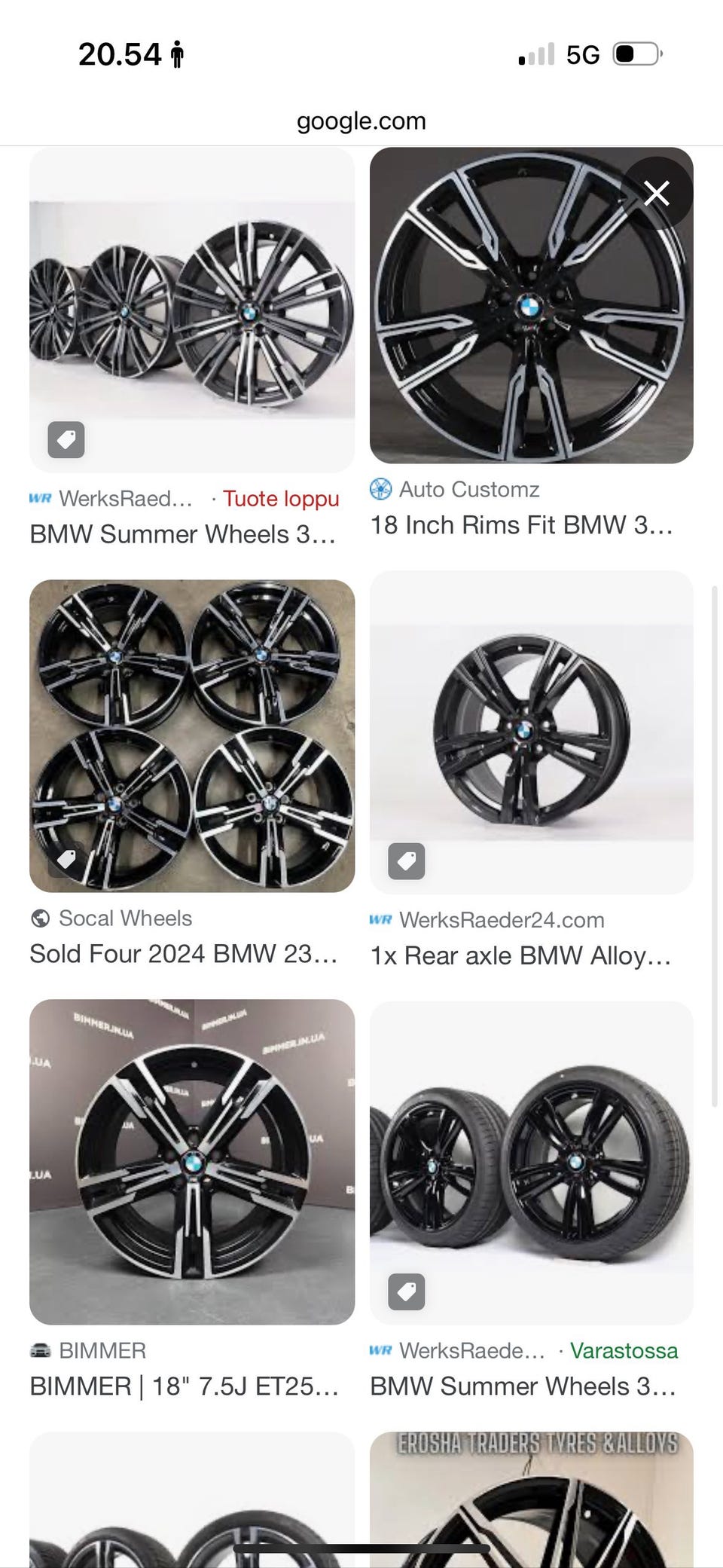Close the image results overlay
Image resolution: width=723 pixels, height=1568 pixels.
657,194
